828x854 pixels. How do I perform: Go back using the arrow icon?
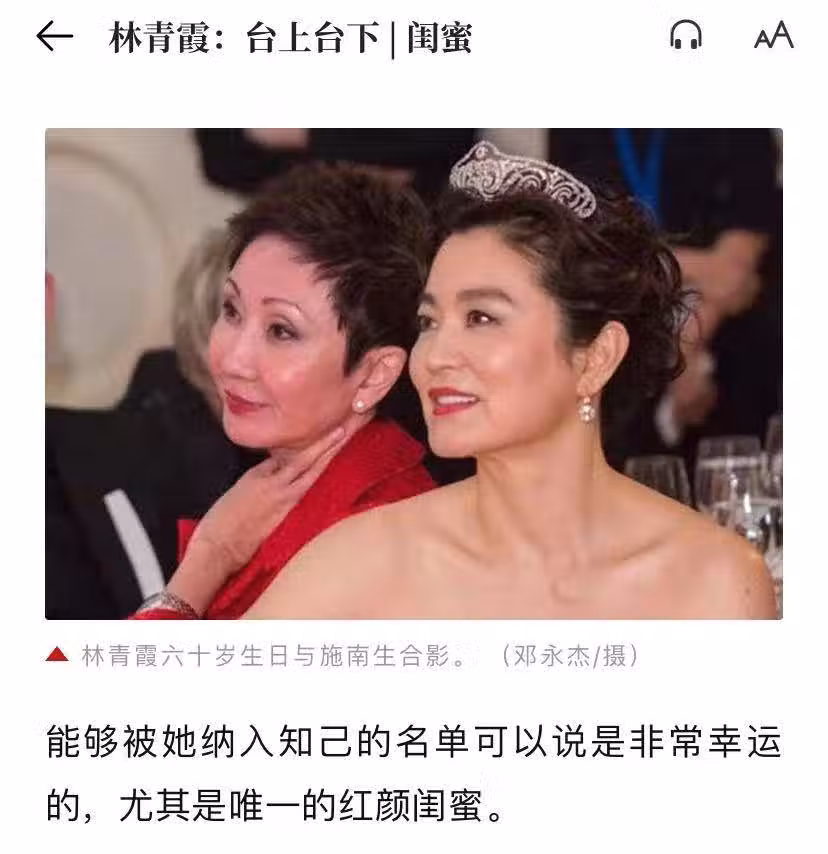55,37
